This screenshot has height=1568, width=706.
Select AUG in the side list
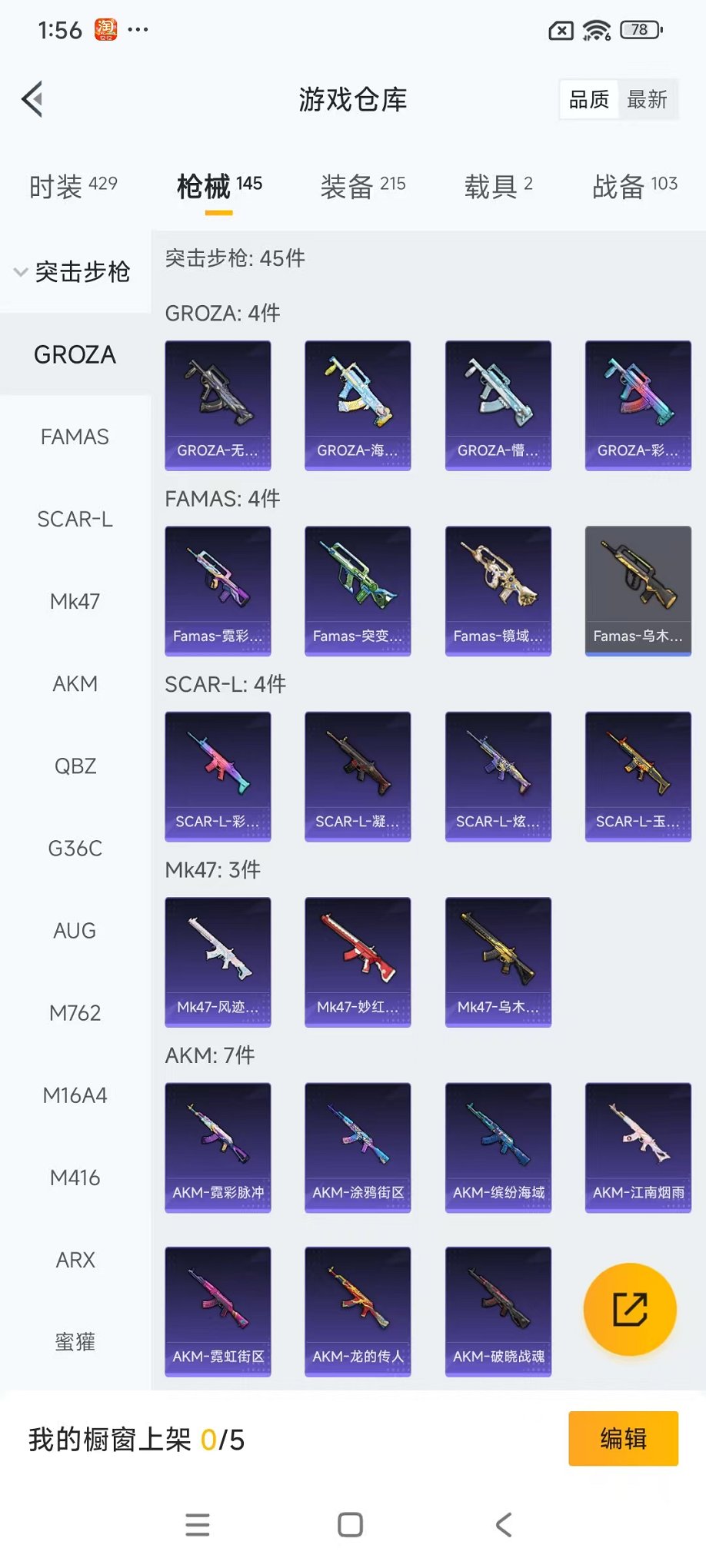(x=75, y=931)
